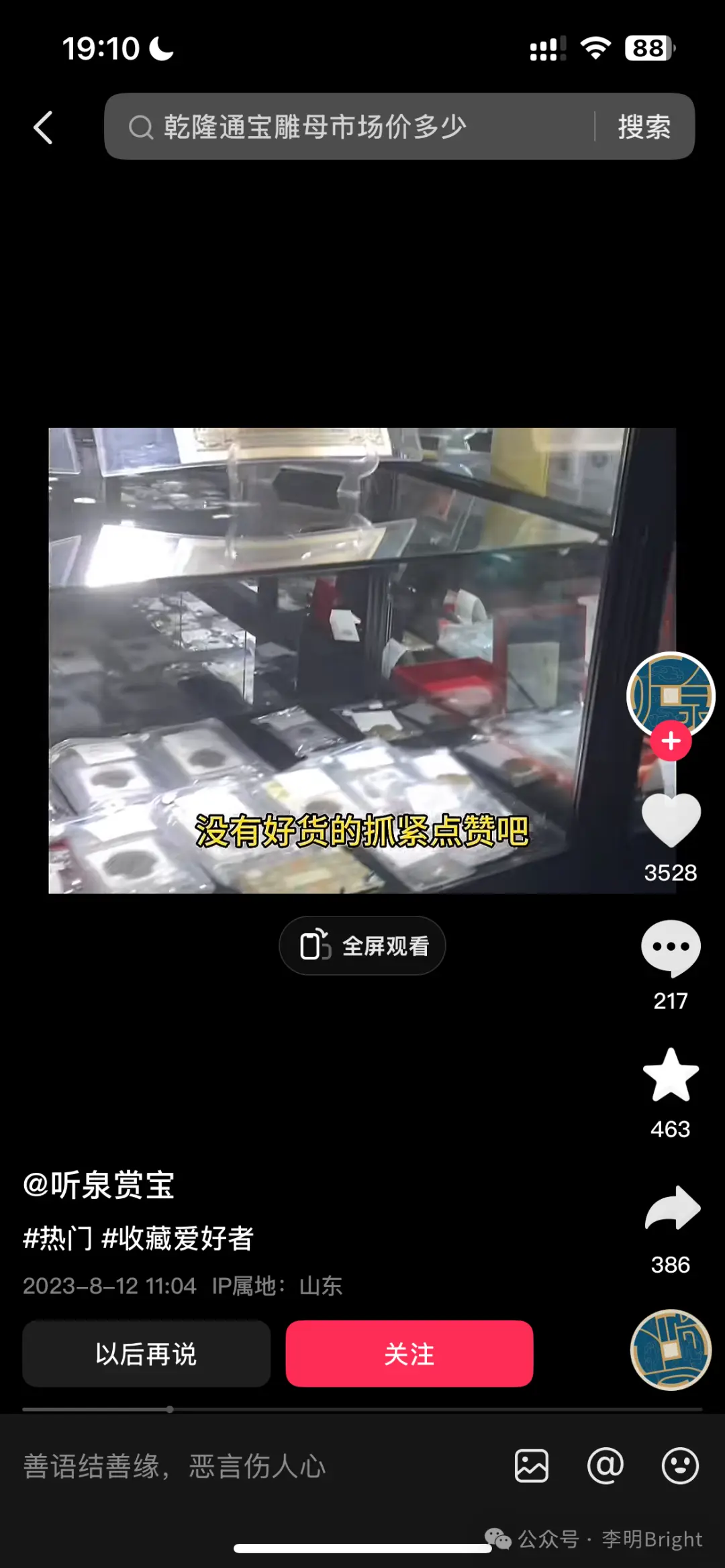Attach an image to the comment

(x=532, y=1466)
